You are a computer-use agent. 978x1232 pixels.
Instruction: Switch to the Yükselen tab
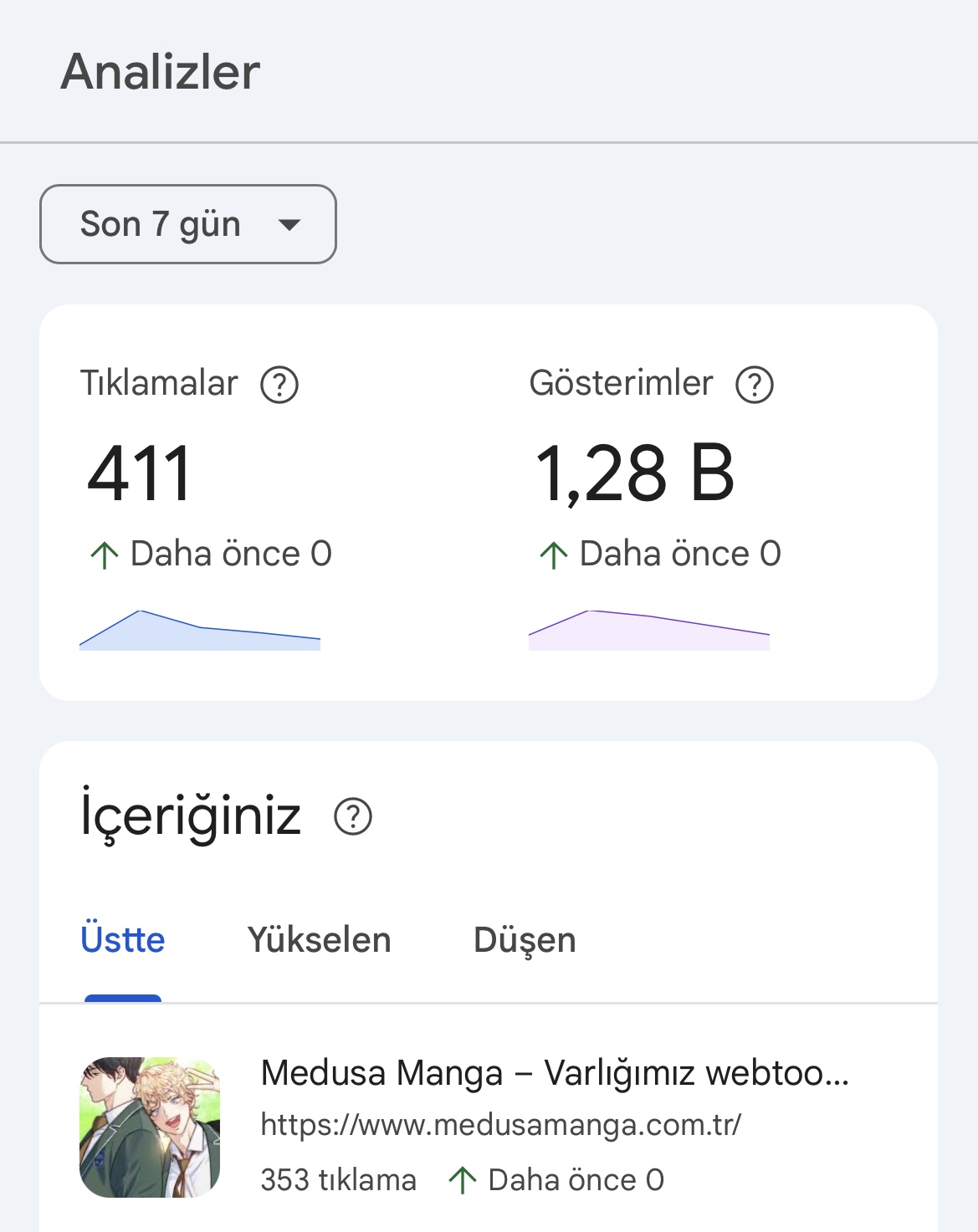(x=320, y=940)
